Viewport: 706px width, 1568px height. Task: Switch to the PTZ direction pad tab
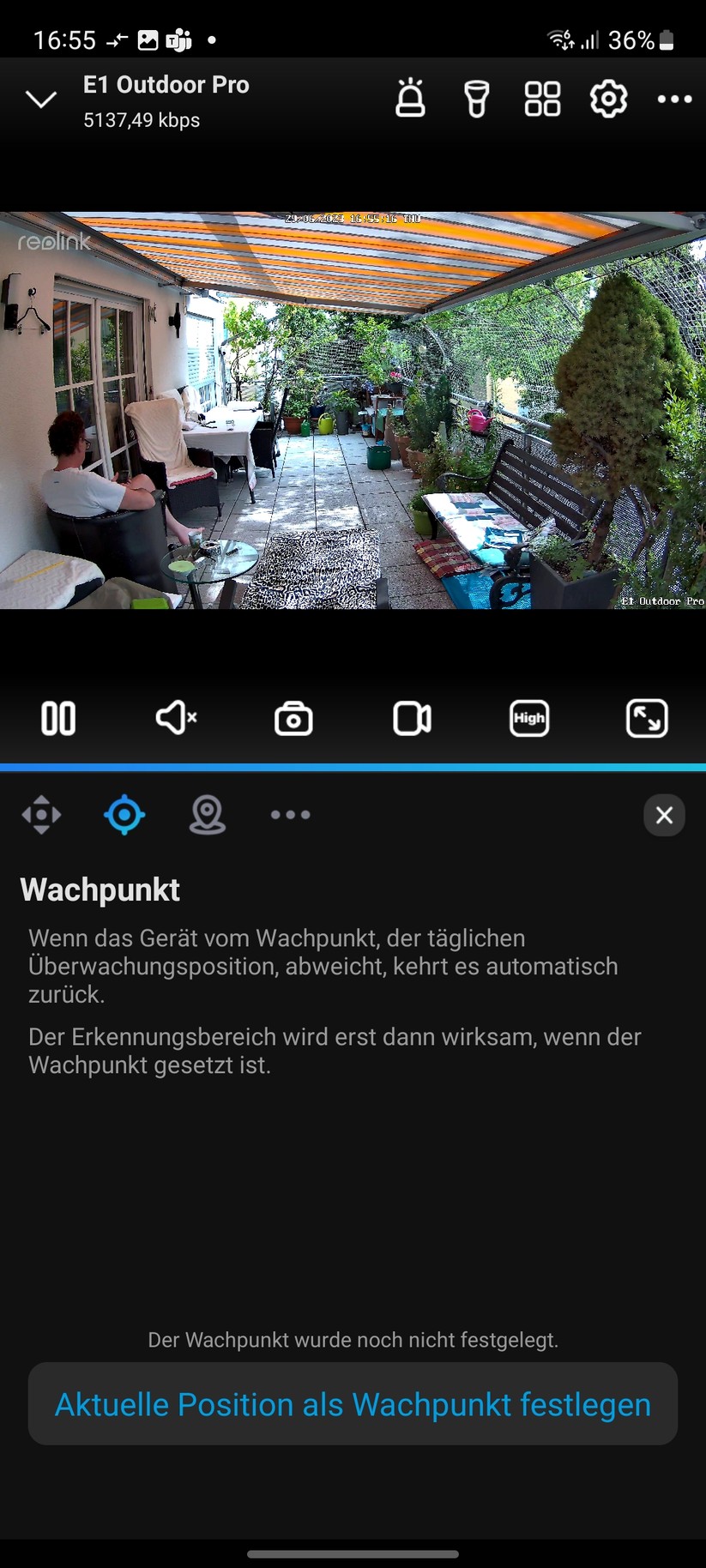(x=41, y=815)
